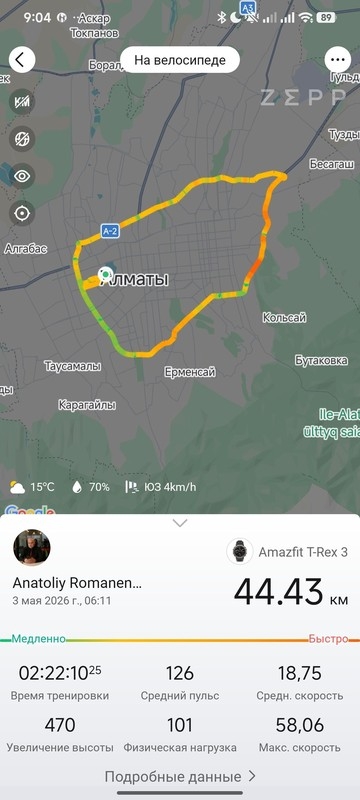Toggle route visibility with the eye icon
Image resolution: width=360 pixels, height=800 pixels.
tap(22, 176)
